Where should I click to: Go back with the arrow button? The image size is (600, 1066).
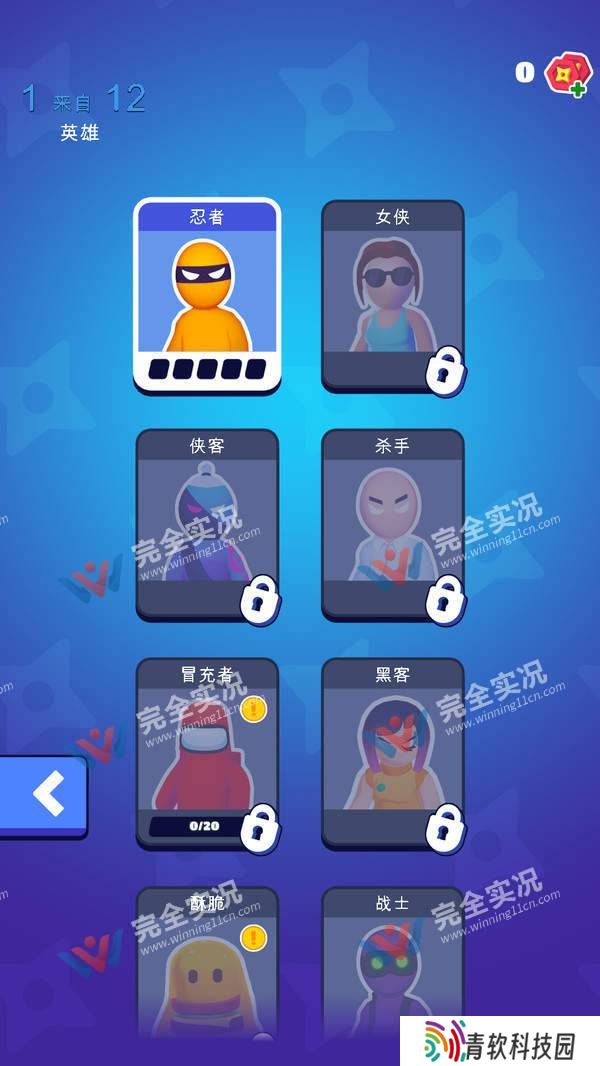(45, 795)
